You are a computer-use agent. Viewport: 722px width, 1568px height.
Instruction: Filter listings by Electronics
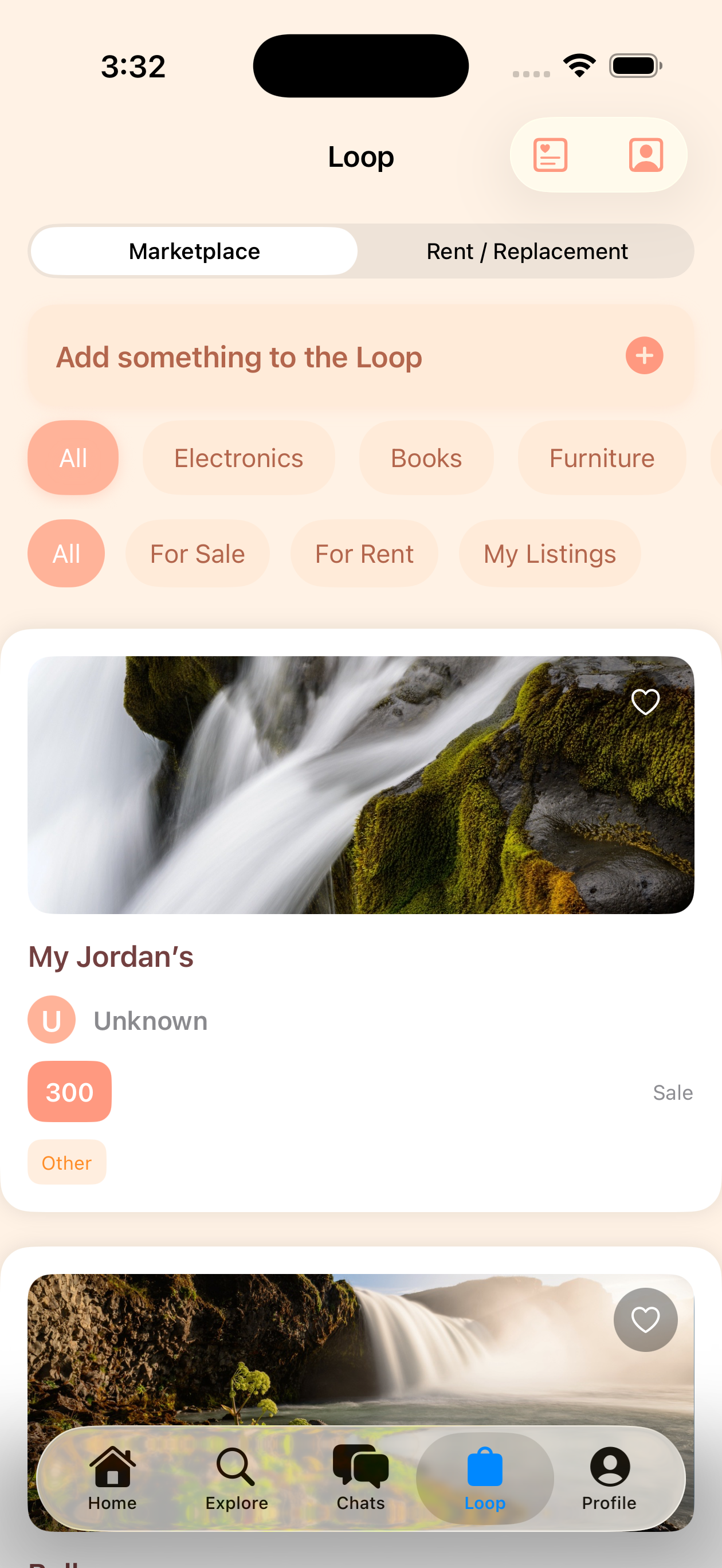(x=238, y=458)
